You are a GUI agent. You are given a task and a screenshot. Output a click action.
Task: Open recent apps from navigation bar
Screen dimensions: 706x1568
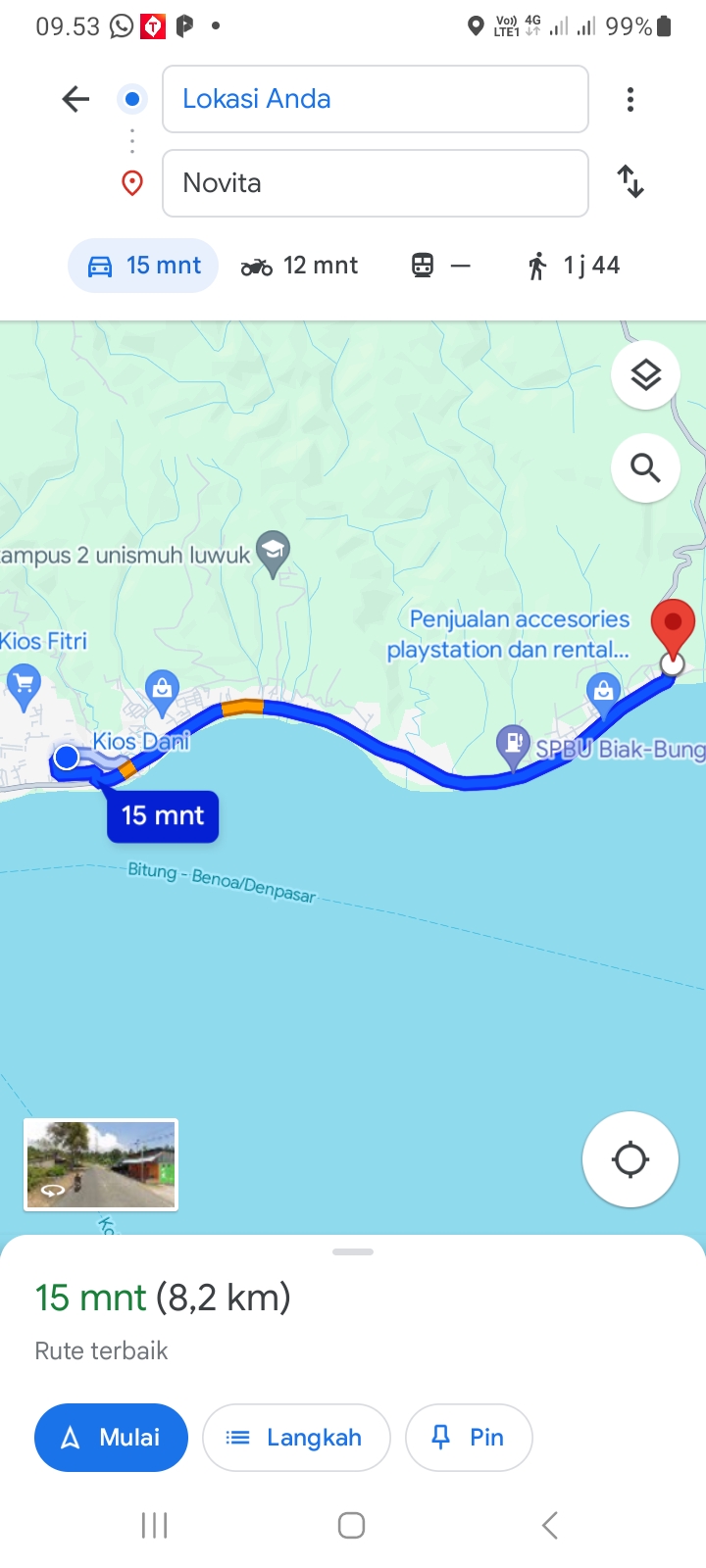tap(155, 1525)
